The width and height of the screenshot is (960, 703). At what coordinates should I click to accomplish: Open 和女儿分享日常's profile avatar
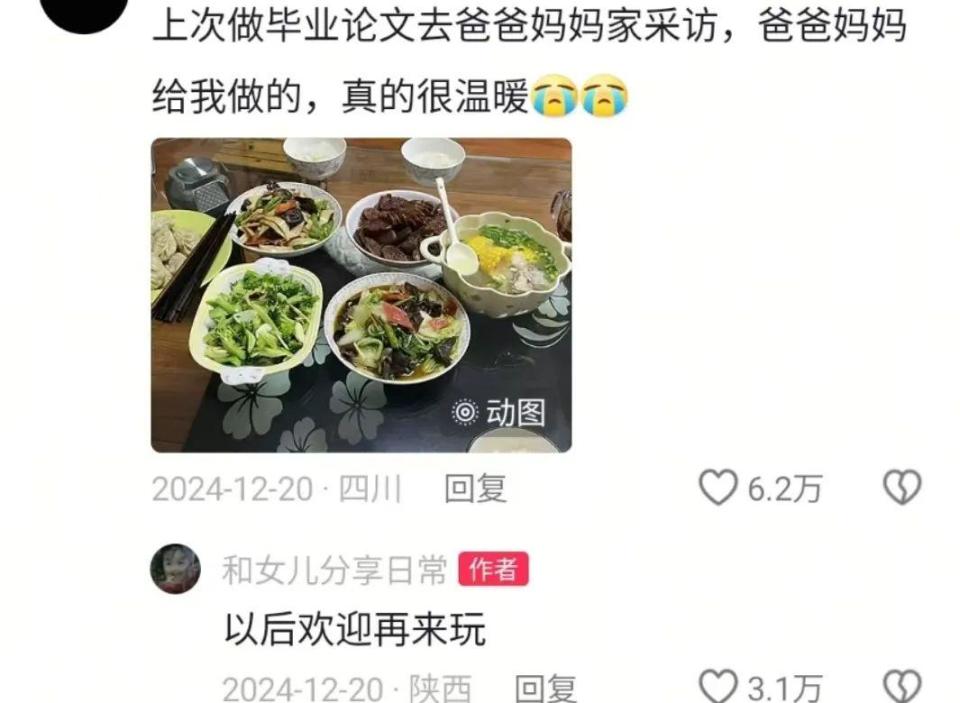click(175, 569)
